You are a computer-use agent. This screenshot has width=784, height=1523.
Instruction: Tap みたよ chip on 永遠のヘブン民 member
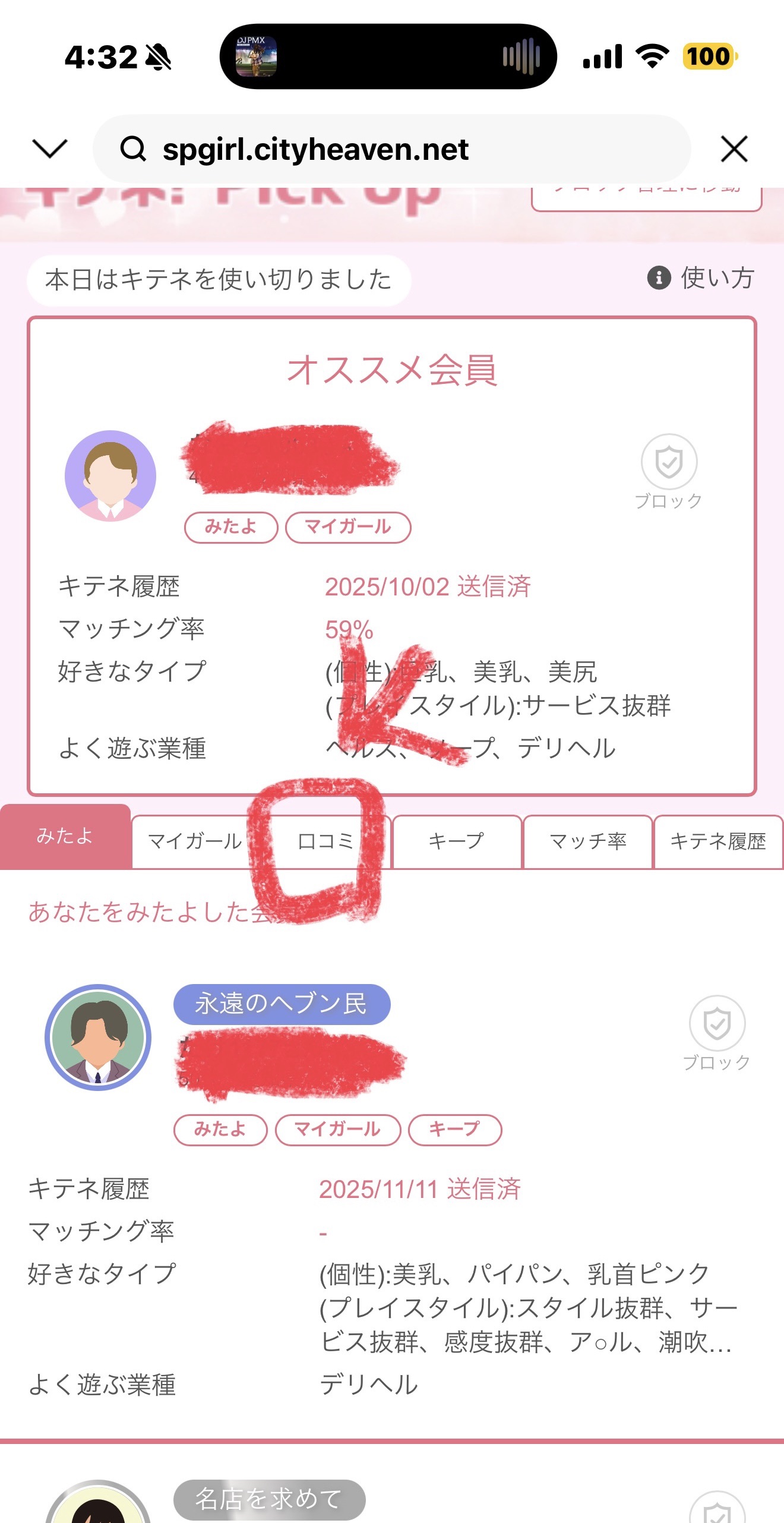pos(220,1129)
